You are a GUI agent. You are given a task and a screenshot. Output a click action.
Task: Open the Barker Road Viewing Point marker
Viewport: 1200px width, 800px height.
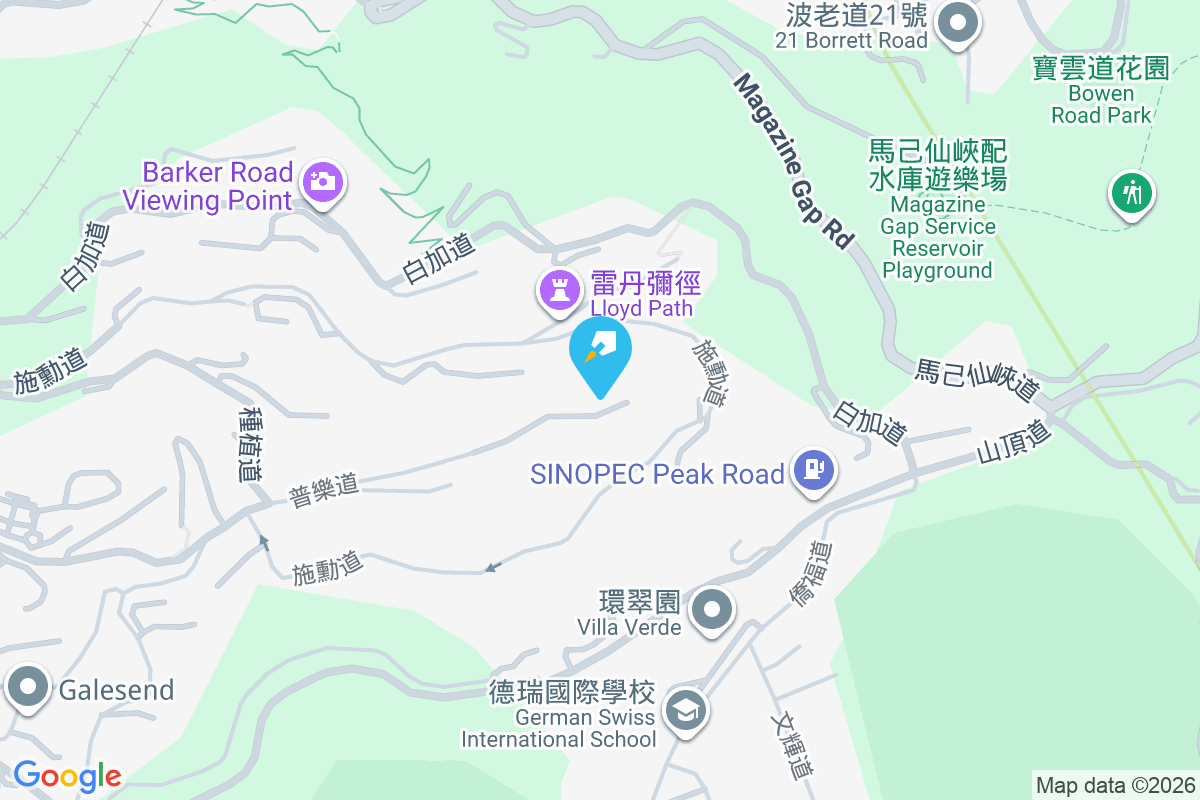[321, 182]
